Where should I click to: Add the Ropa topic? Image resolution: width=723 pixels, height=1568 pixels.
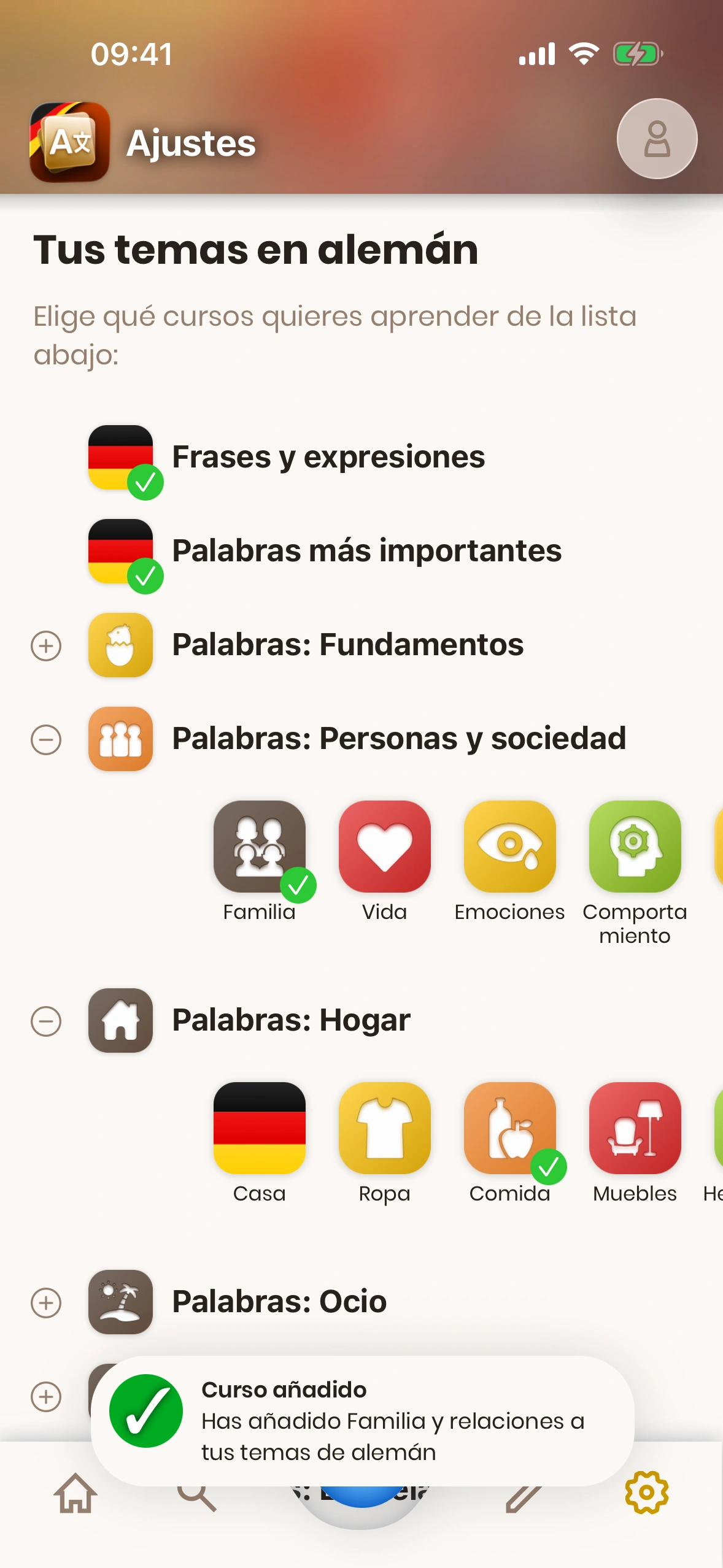tap(385, 1128)
